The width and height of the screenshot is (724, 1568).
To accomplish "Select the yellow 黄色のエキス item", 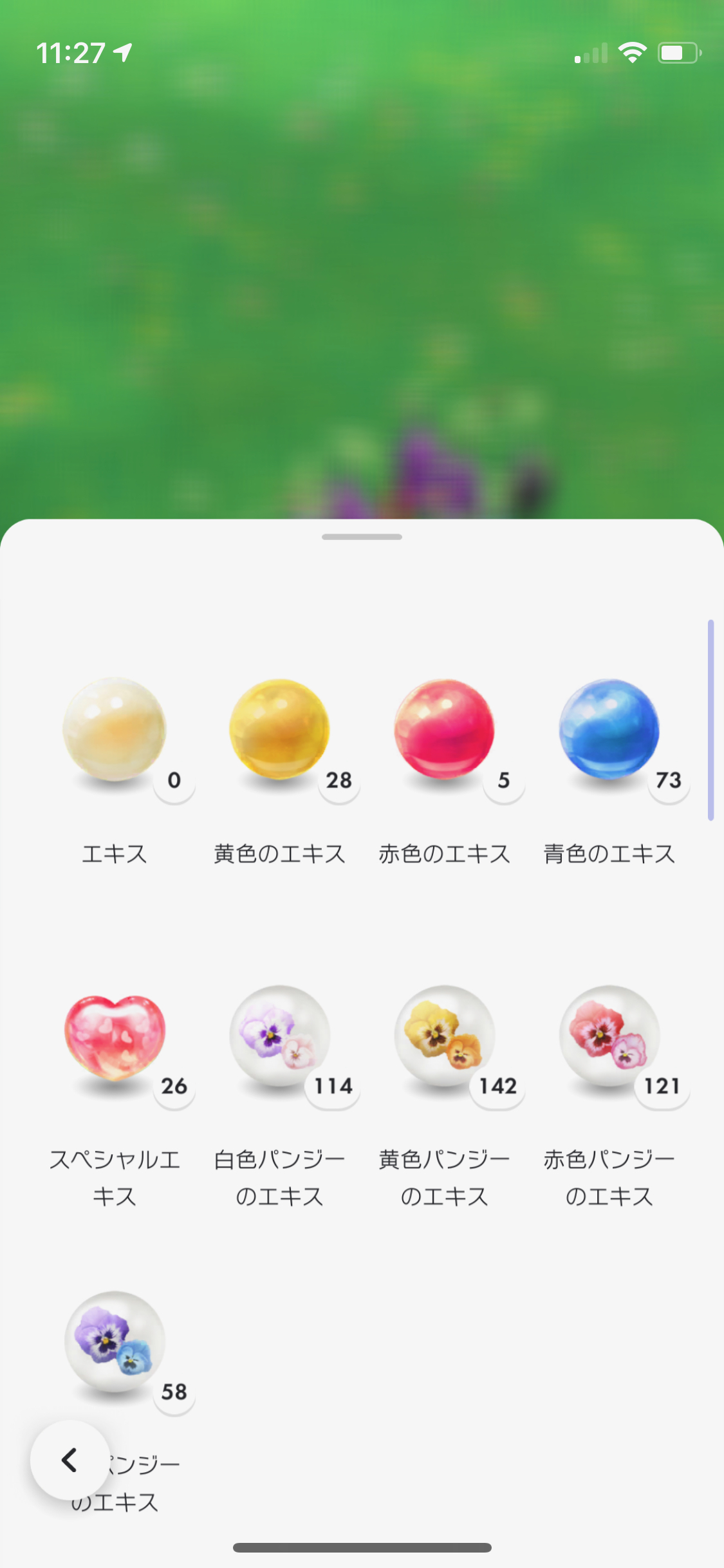I will pos(279,730).
